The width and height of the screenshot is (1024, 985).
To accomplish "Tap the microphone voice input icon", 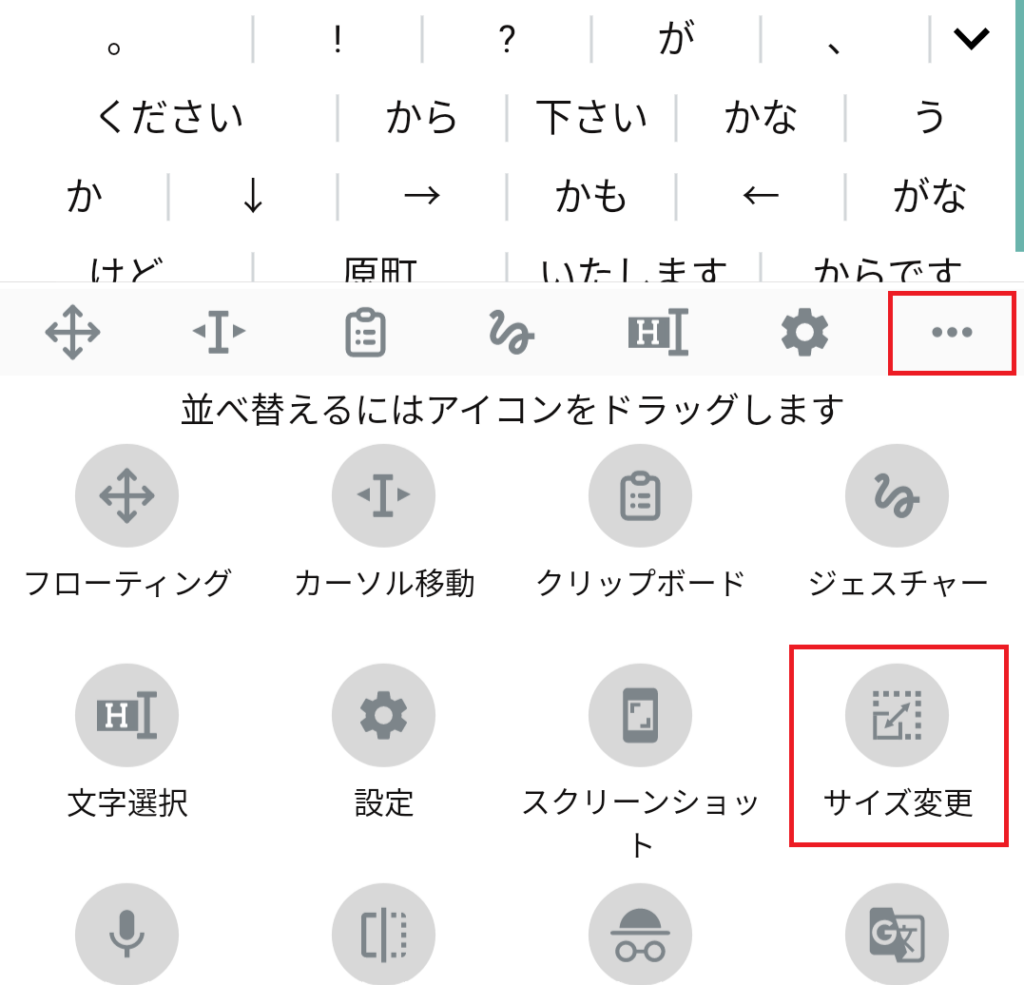I will (127, 935).
